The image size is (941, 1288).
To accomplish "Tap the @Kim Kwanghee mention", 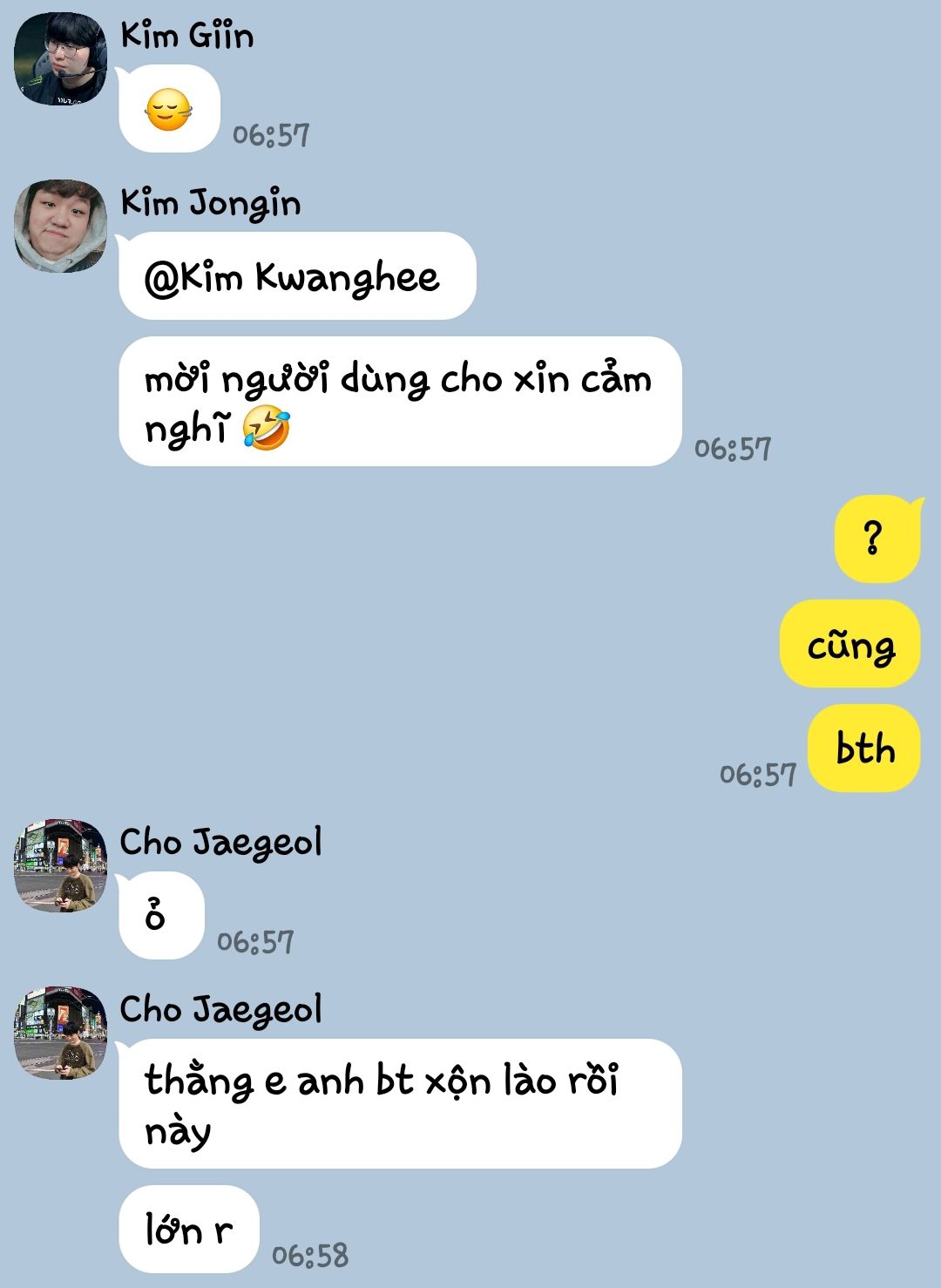I will [x=292, y=278].
